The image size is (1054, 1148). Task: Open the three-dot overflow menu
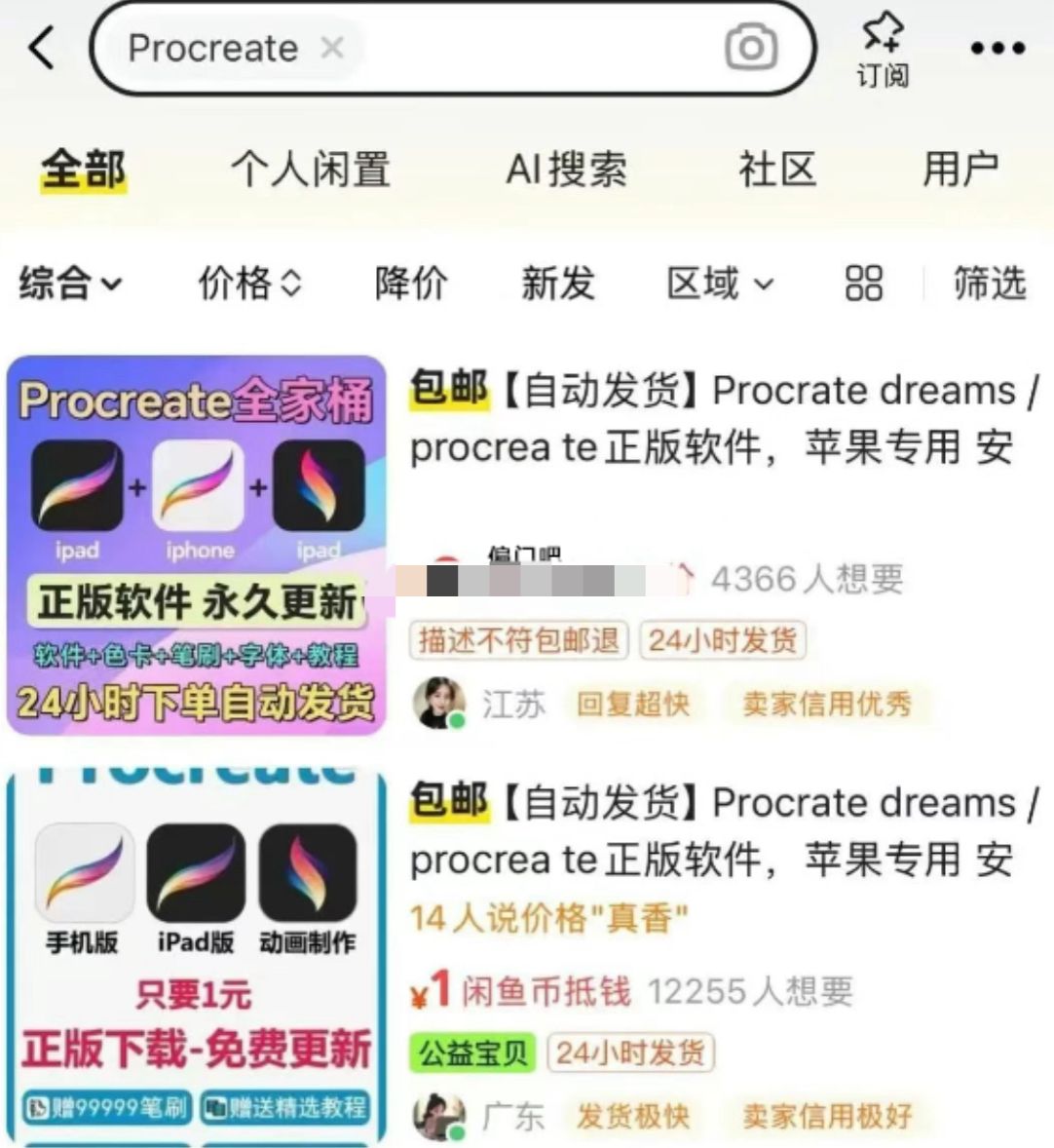click(x=998, y=49)
